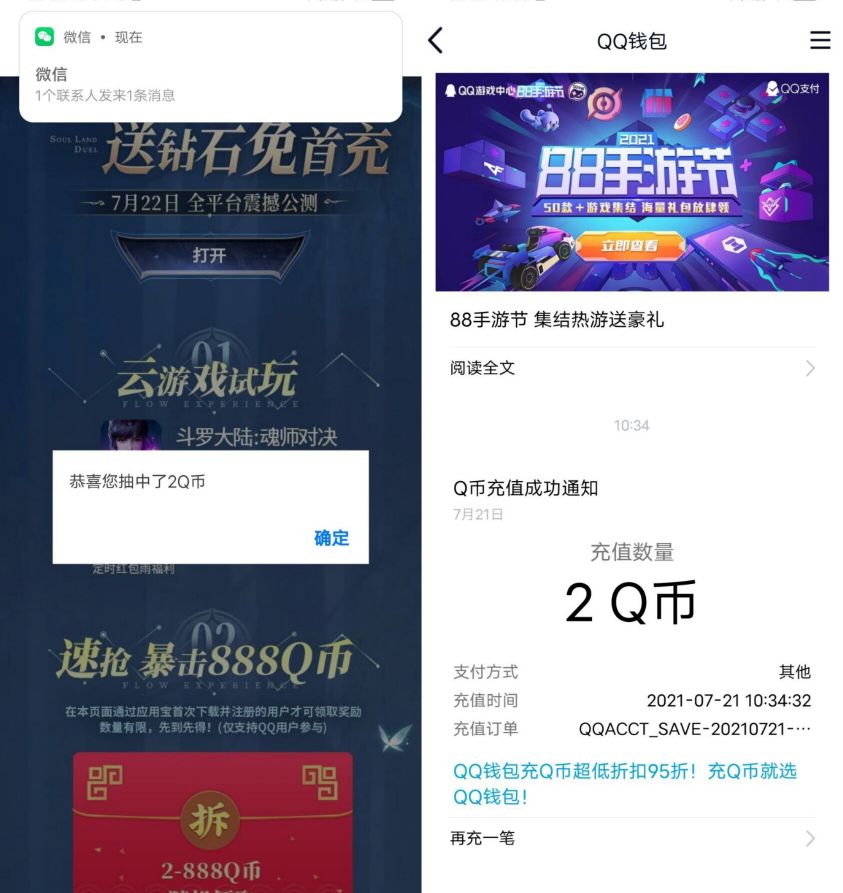Go back from QQ钱包

coord(435,40)
